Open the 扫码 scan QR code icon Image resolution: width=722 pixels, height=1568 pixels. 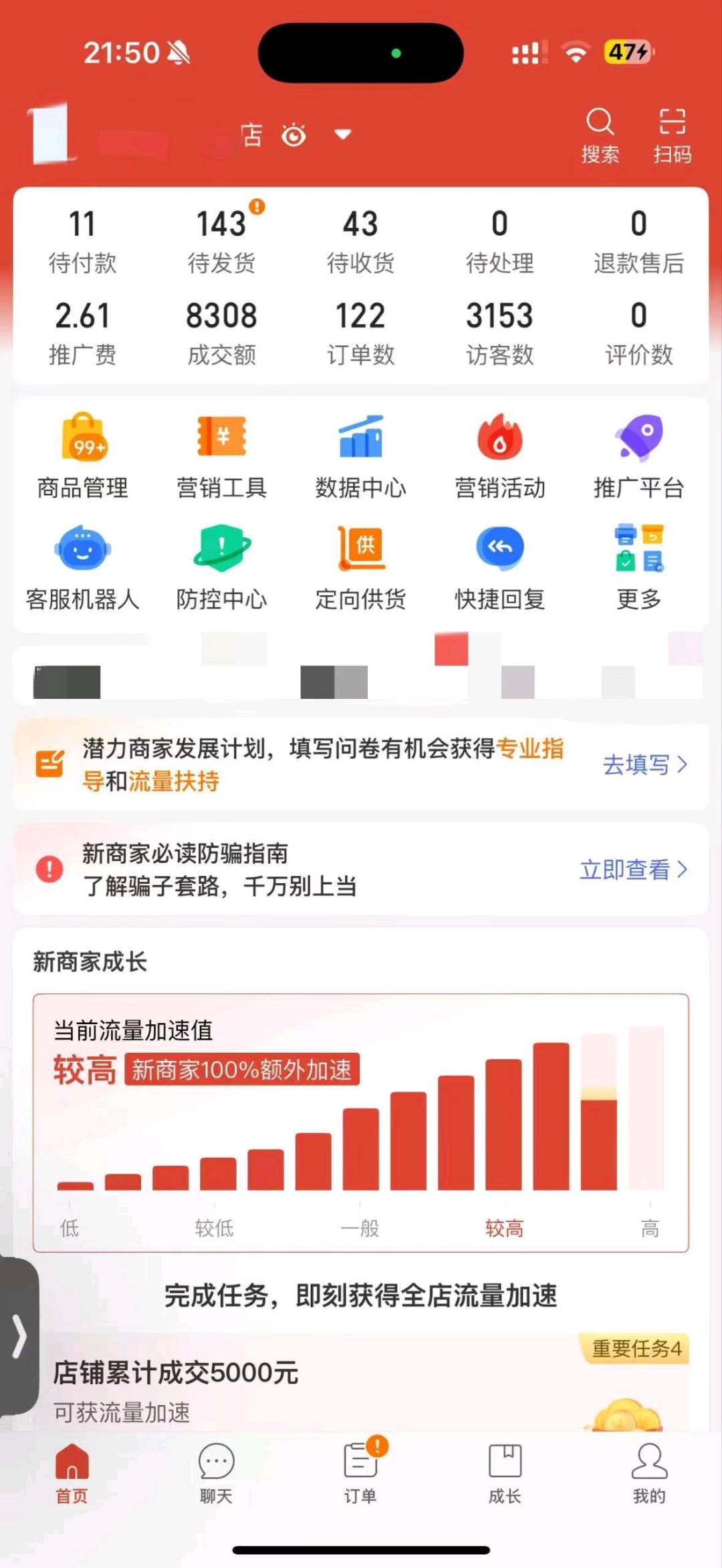point(672,132)
